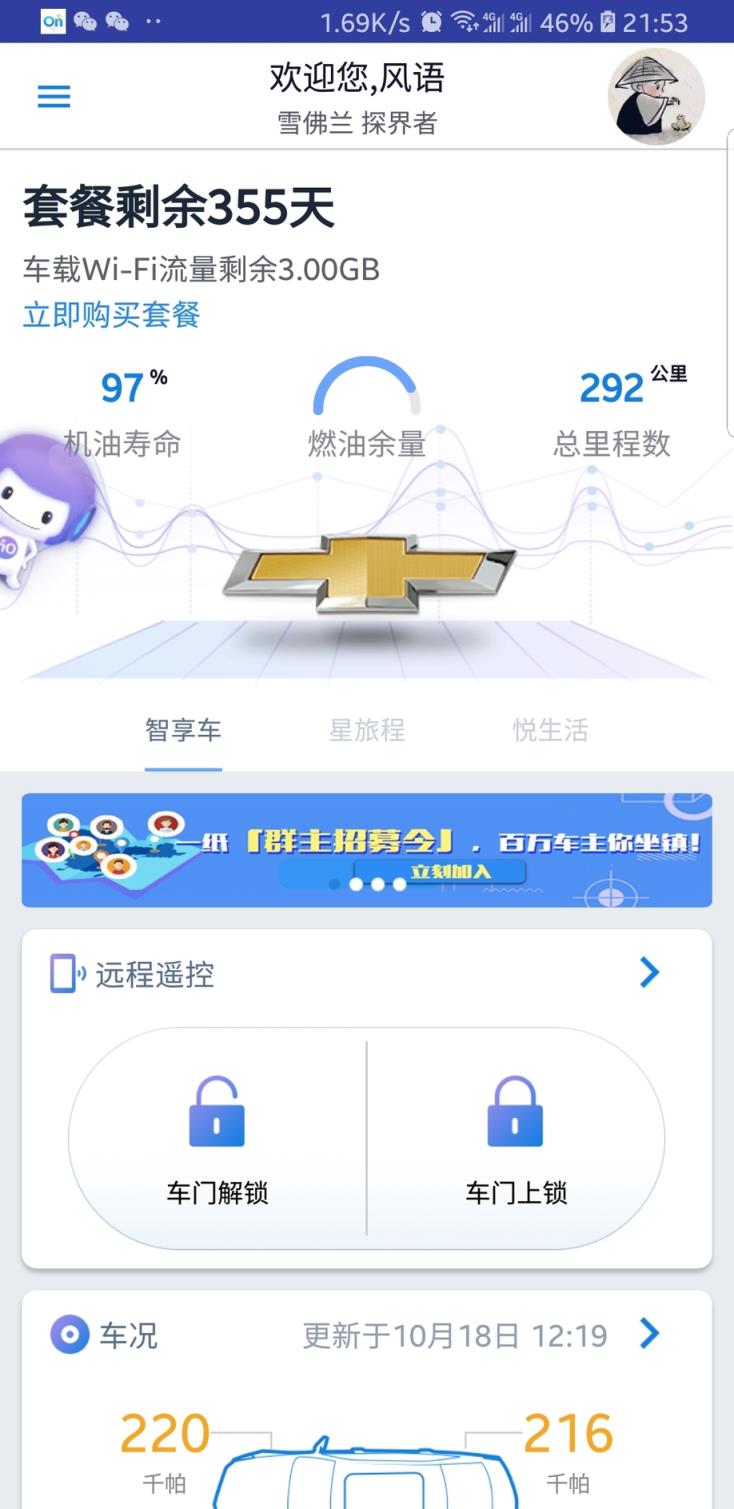The image size is (734, 1509).
Task: Switch to the 悦生活 tab
Action: tap(550, 731)
